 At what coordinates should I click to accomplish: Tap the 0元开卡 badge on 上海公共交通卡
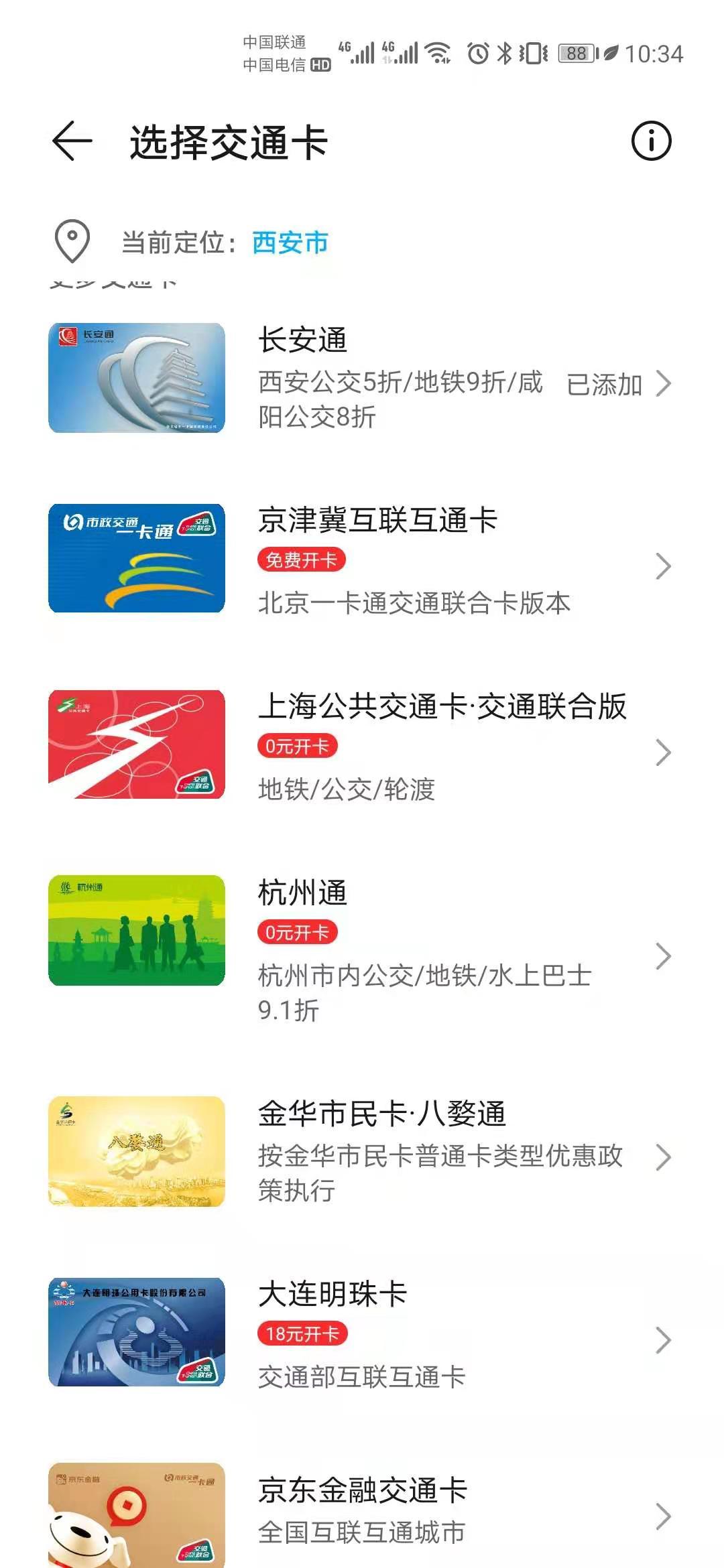[x=298, y=746]
